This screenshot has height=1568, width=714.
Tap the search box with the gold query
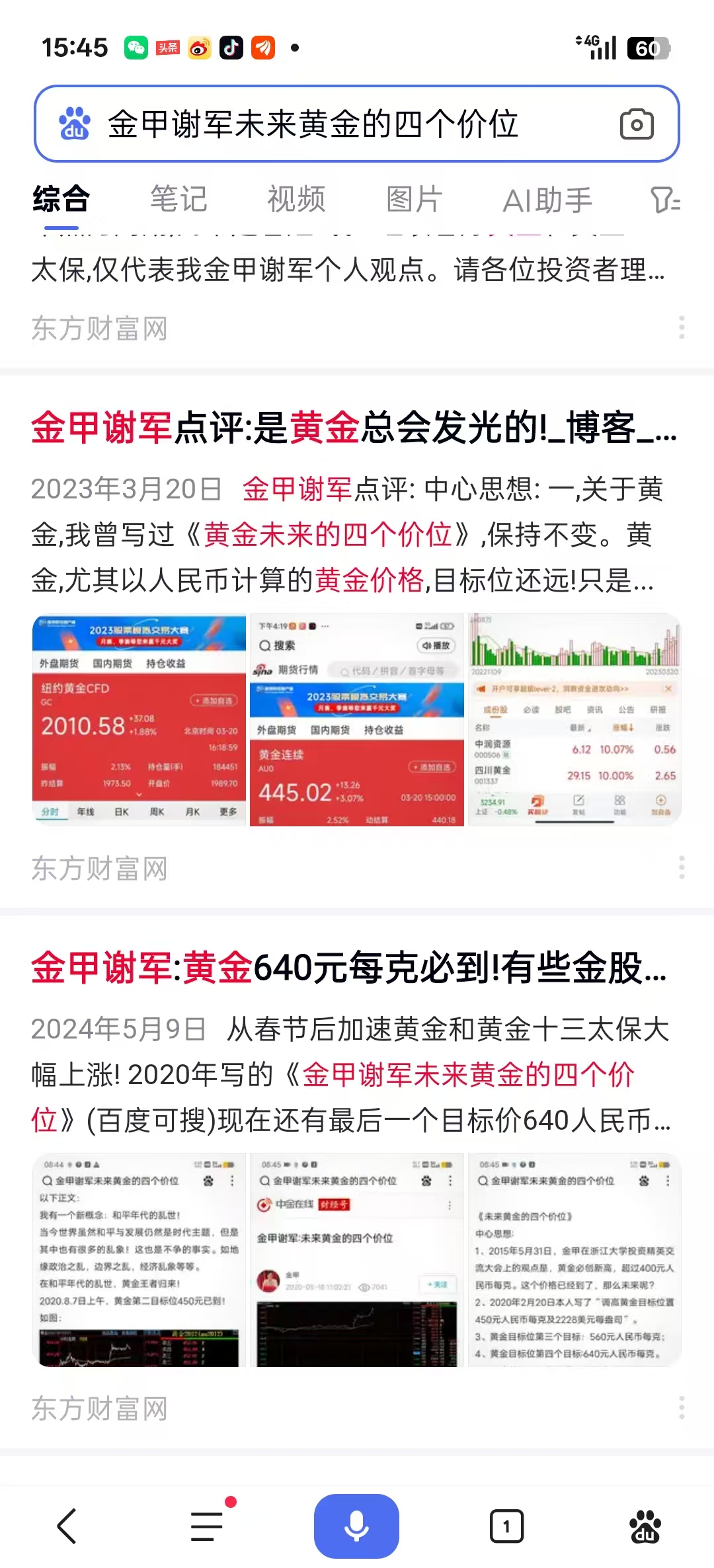coord(317,124)
